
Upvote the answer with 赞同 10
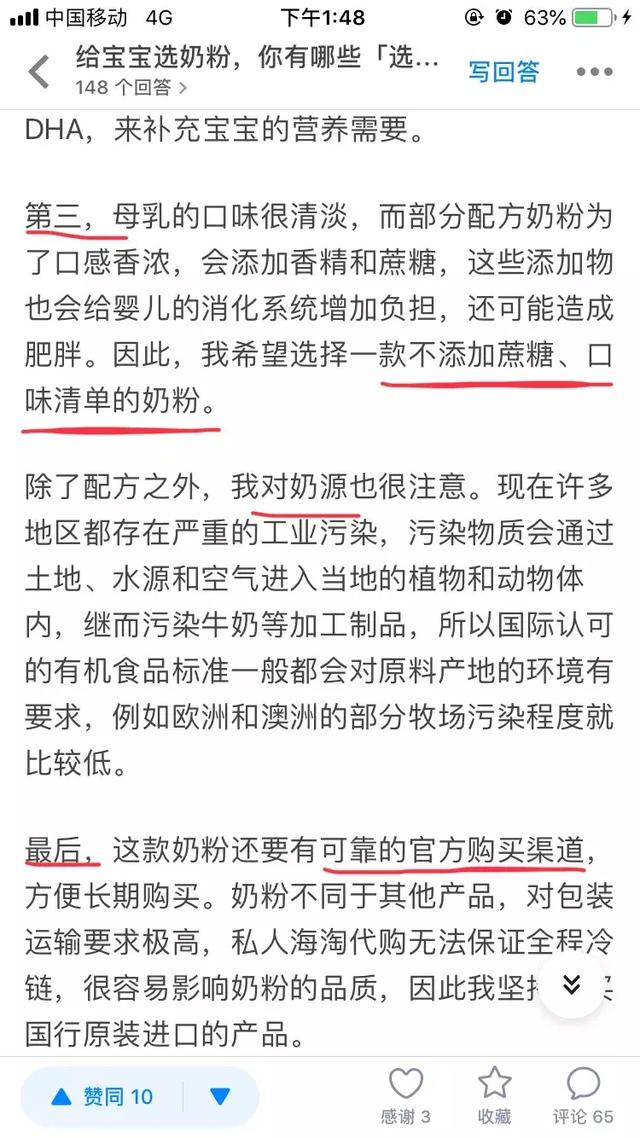point(102,1097)
